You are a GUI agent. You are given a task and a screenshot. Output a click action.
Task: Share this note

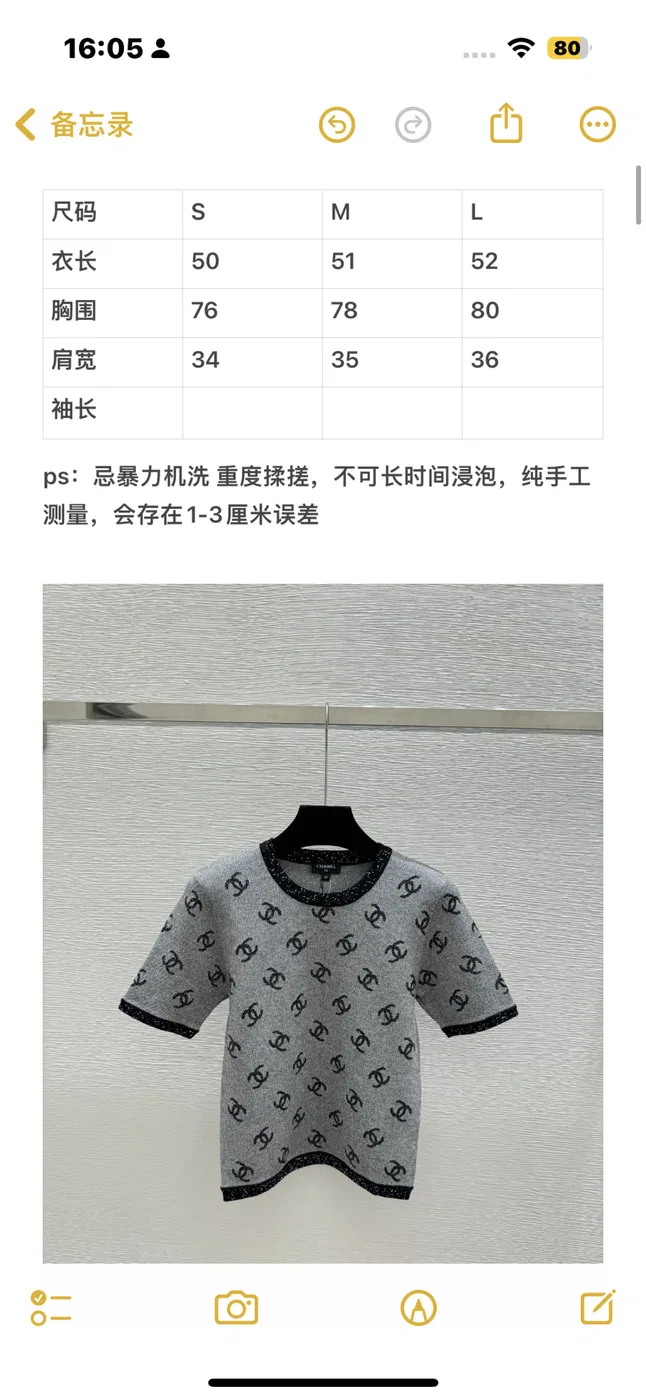click(506, 123)
